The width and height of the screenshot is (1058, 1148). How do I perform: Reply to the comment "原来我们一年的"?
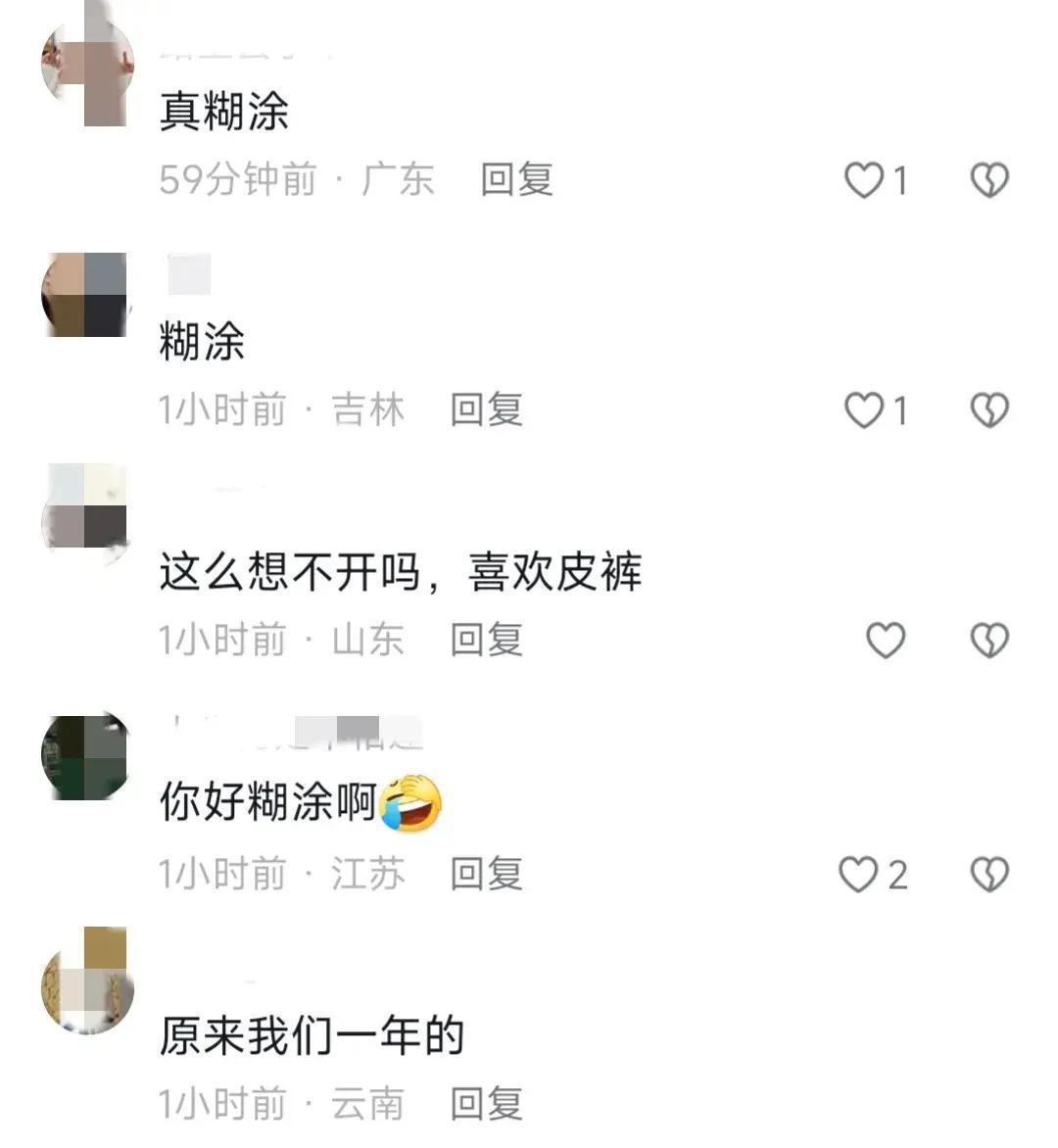pyautogui.click(x=486, y=1104)
